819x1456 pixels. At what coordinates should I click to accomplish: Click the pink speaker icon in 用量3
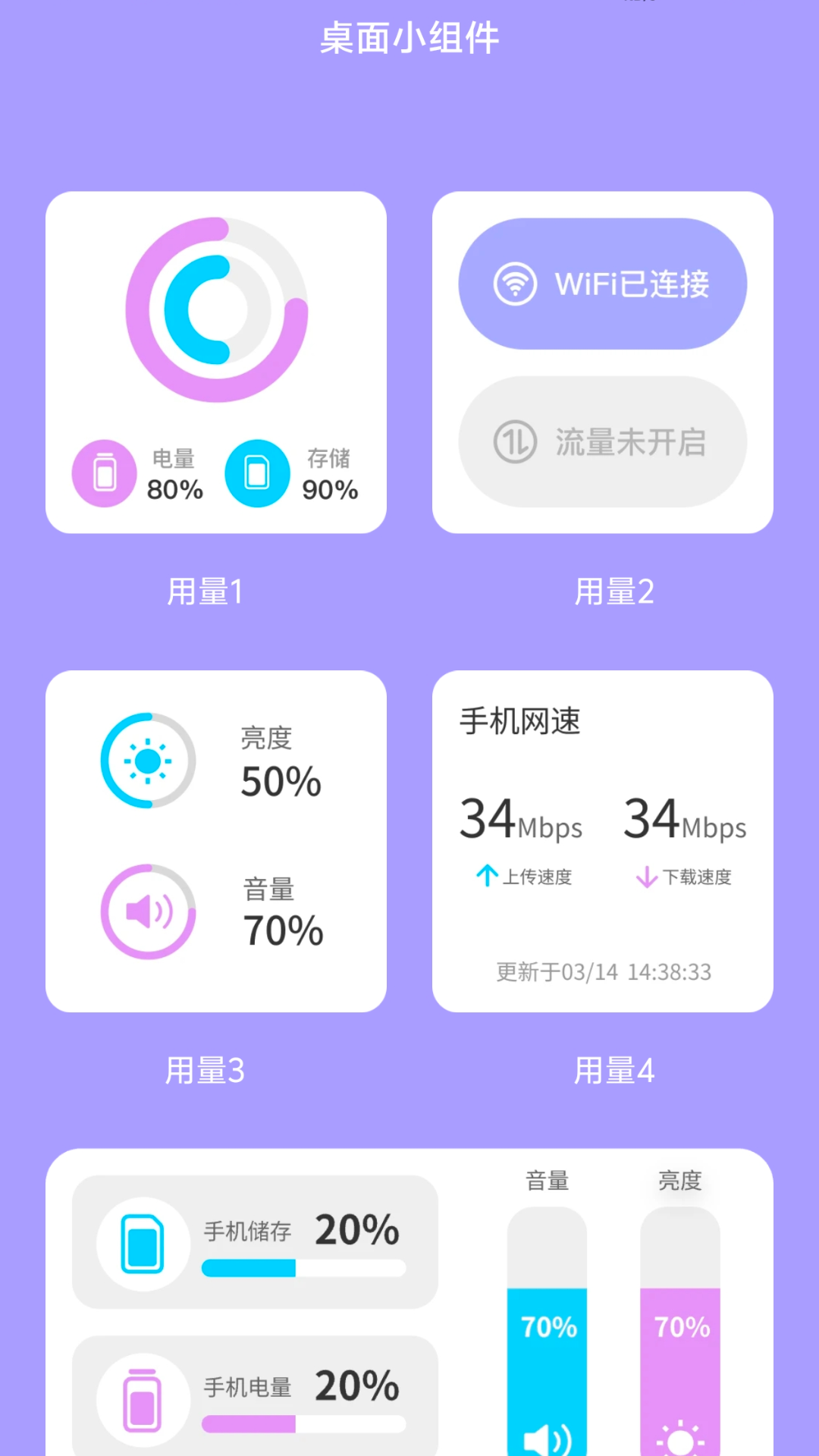tap(147, 912)
